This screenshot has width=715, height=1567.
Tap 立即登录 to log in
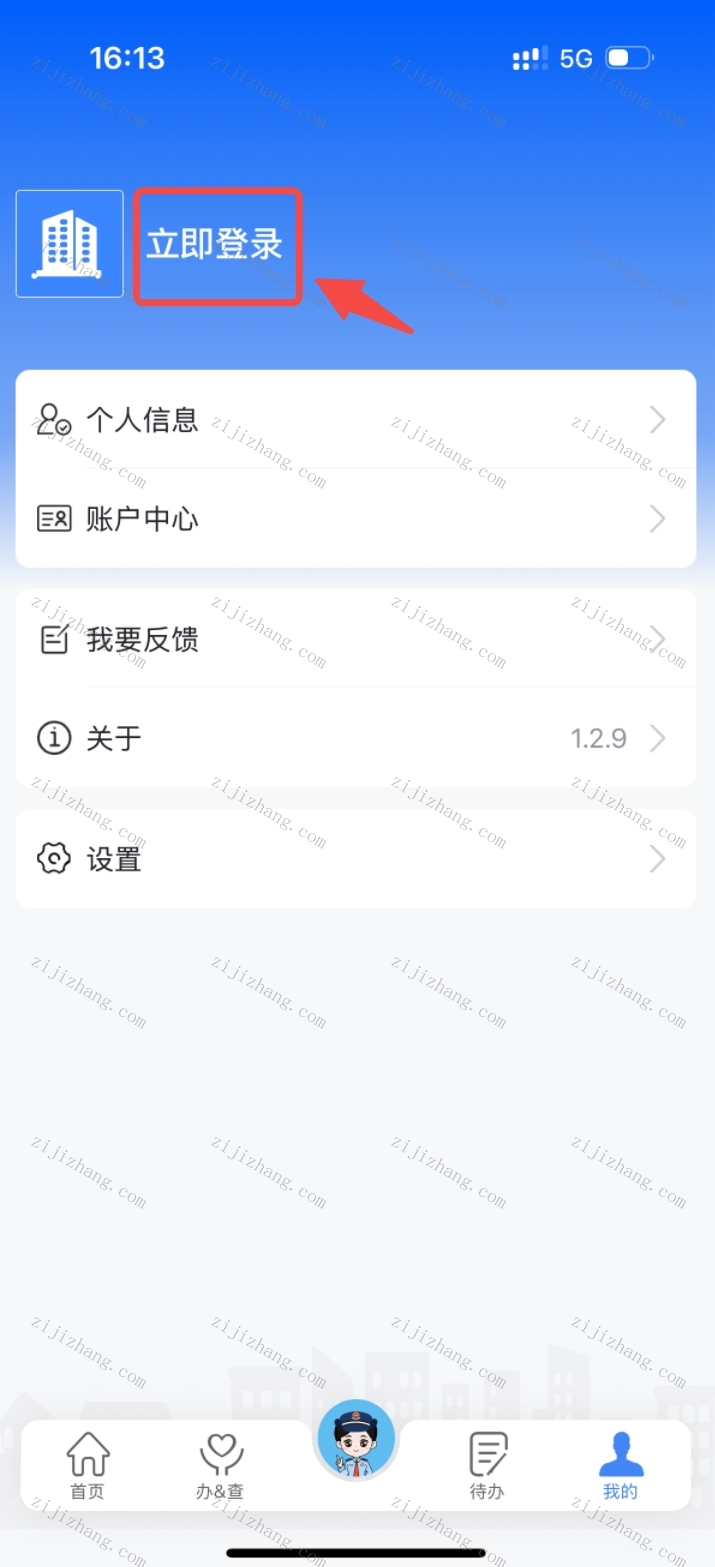(215, 245)
